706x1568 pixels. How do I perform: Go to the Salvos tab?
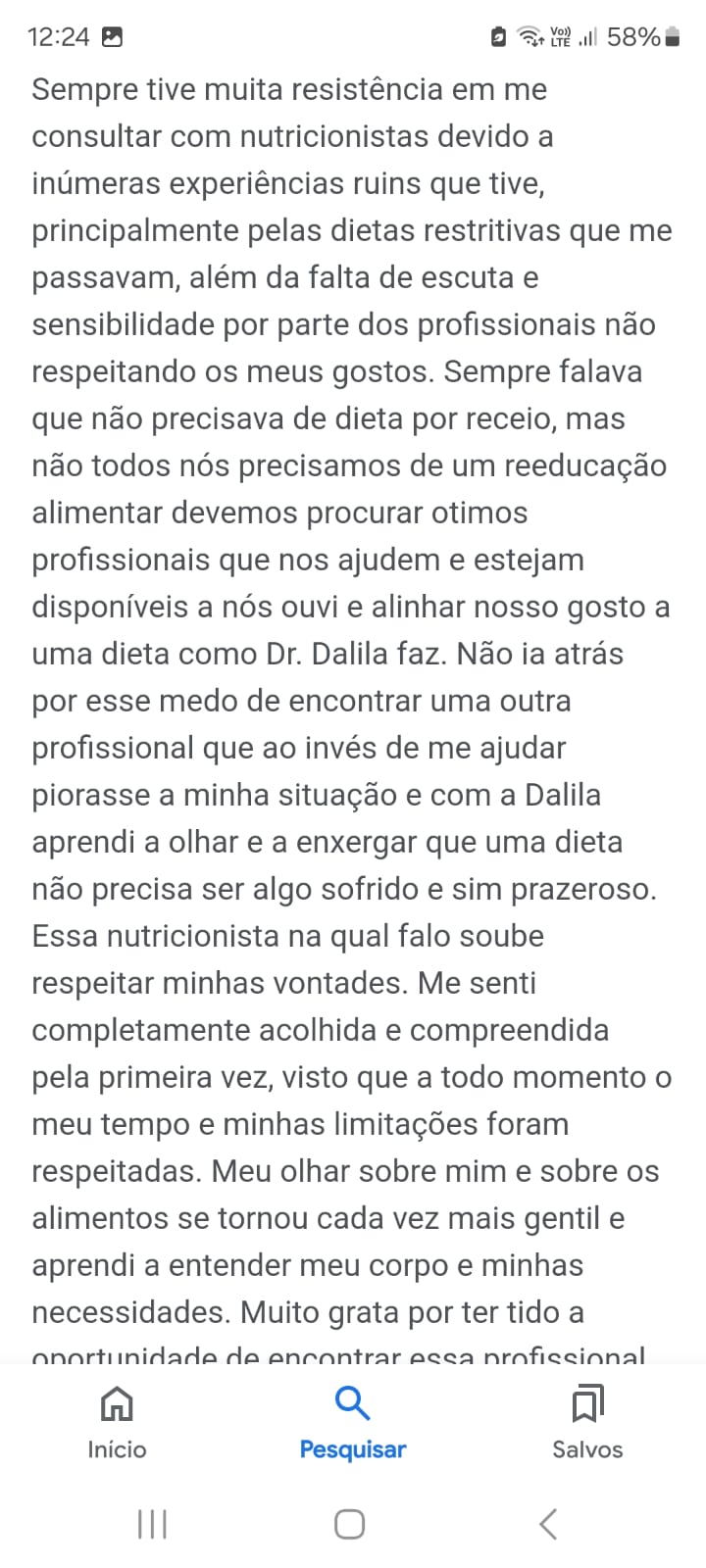pyautogui.click(x=587, y=1423)
